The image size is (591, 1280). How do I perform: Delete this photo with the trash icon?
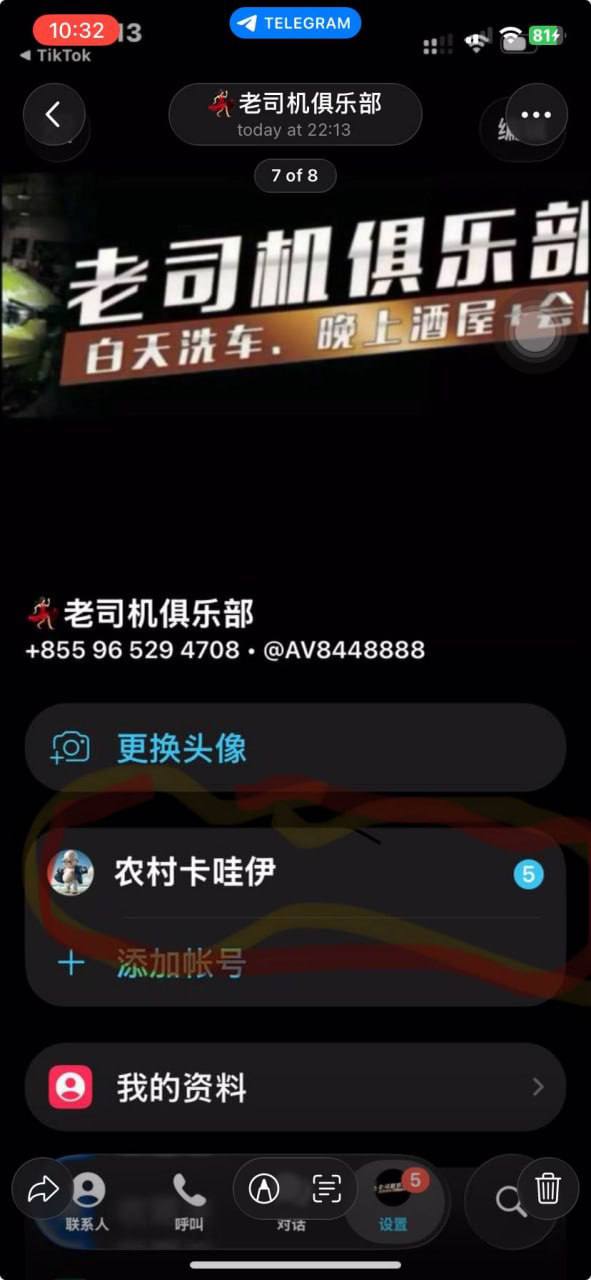[x=547, y=1188]
